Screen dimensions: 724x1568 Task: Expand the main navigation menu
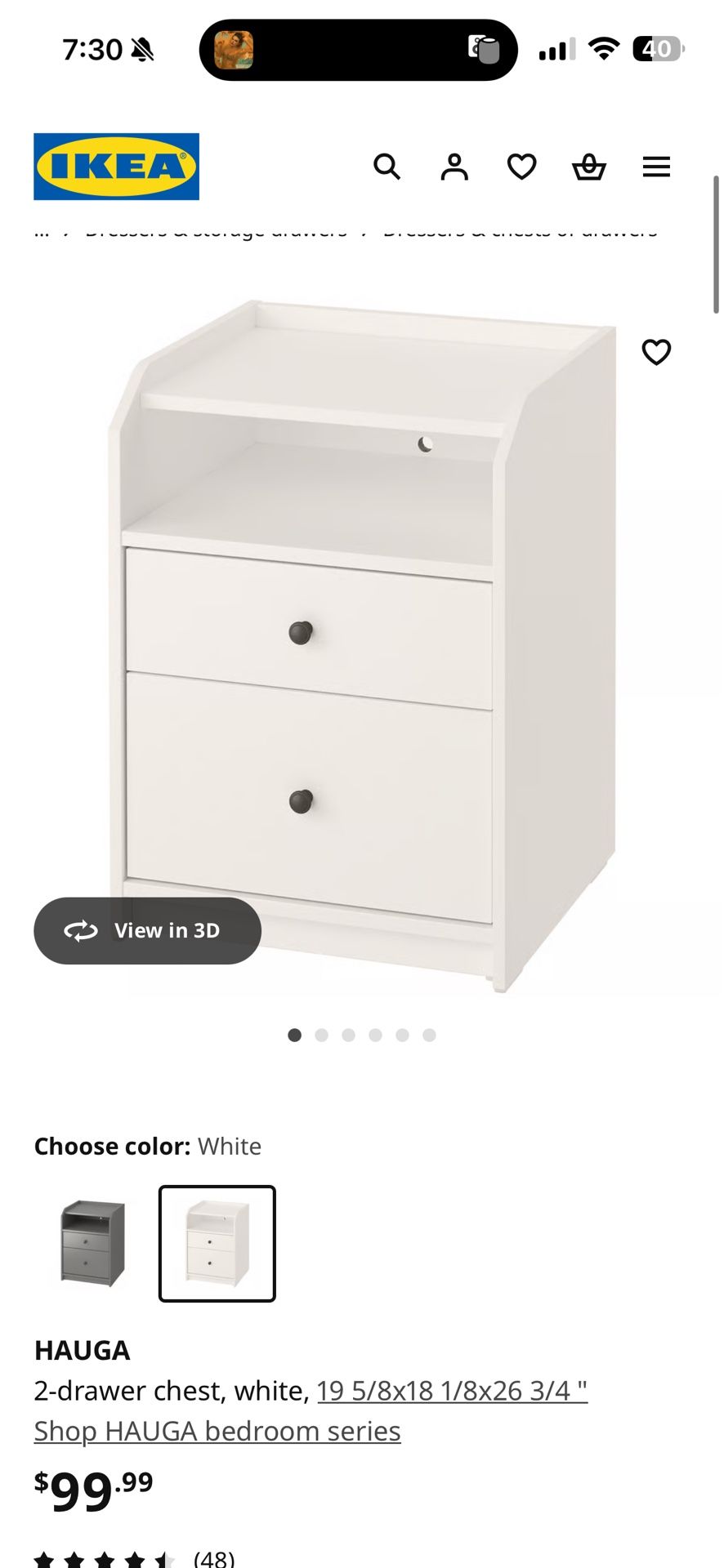pyautogui.click(x=656, y=167)
